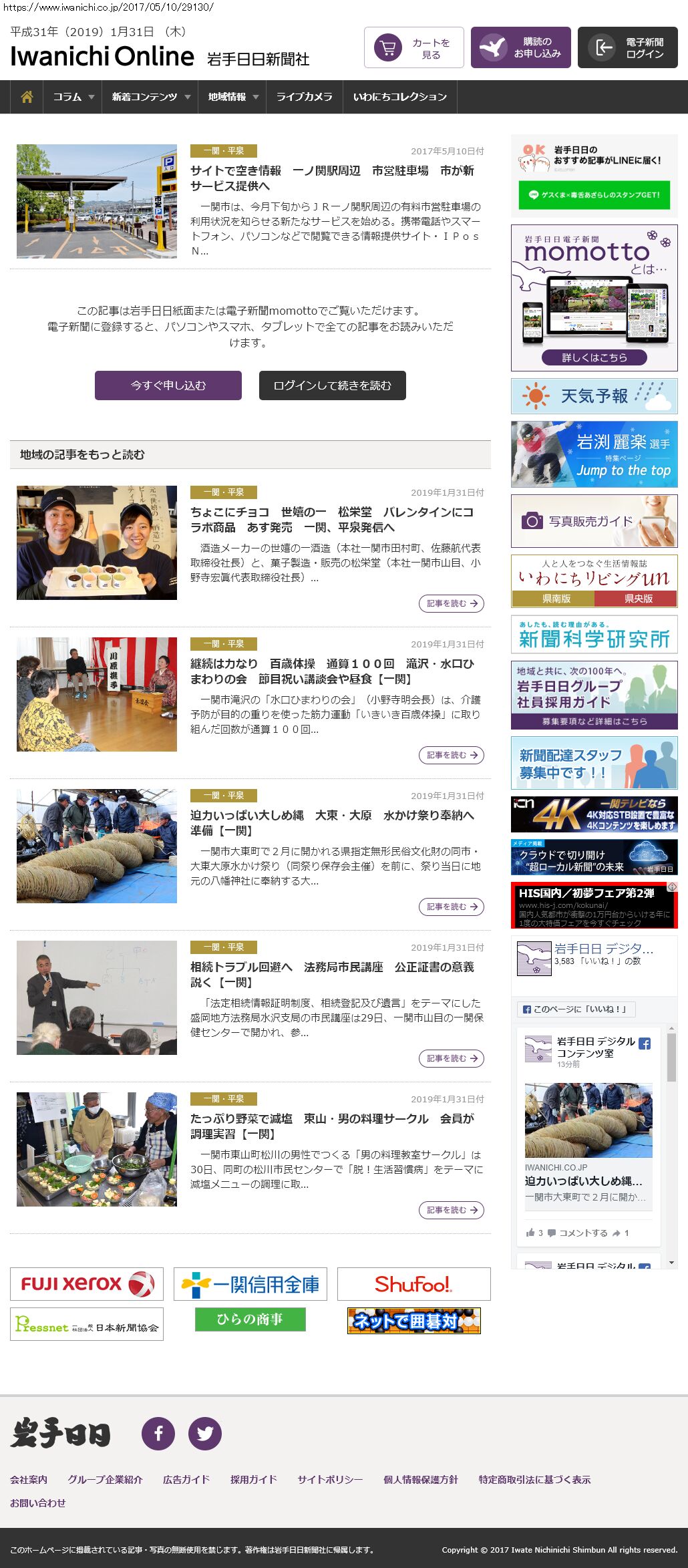Open the ライブカメラ page

click(x=304, y=97)
